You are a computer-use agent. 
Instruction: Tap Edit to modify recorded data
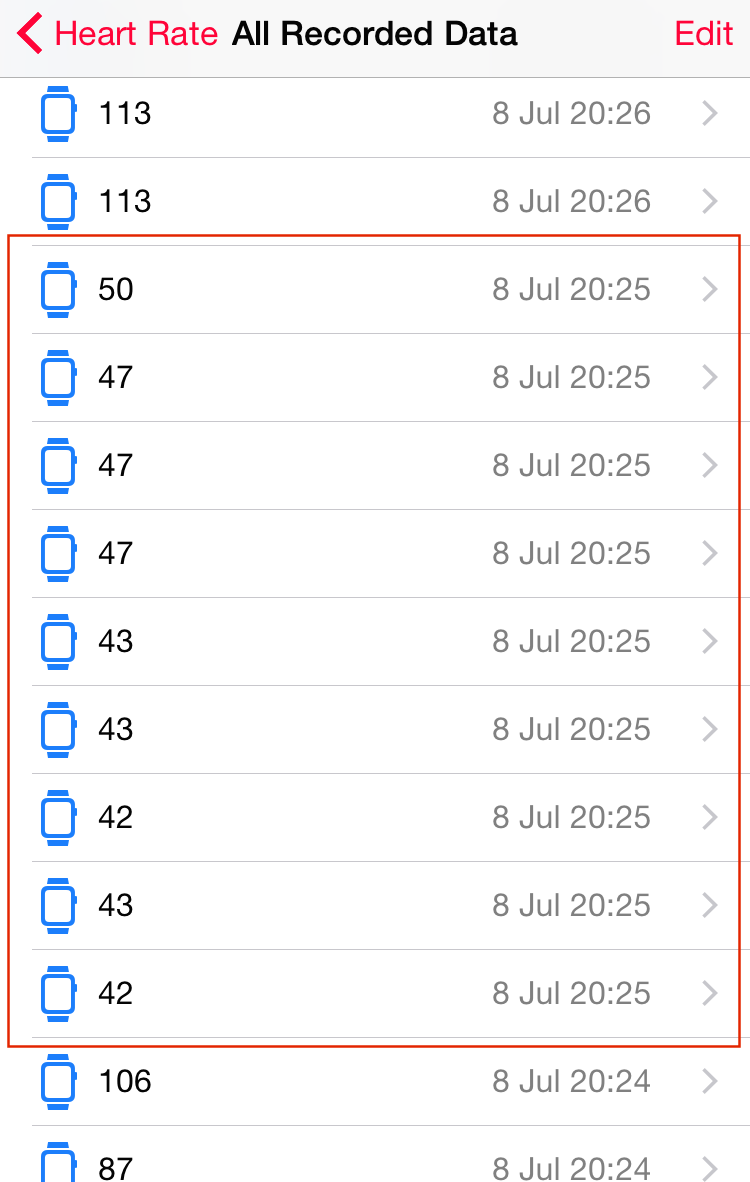tap(703, 34)
